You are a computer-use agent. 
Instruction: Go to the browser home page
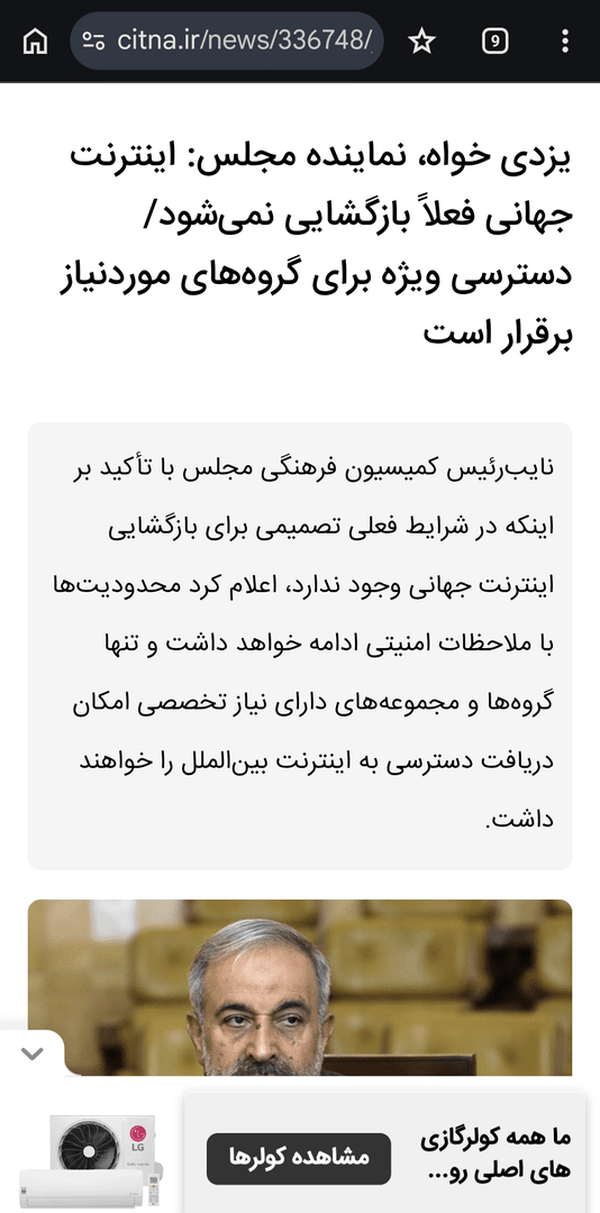[35, 41]
